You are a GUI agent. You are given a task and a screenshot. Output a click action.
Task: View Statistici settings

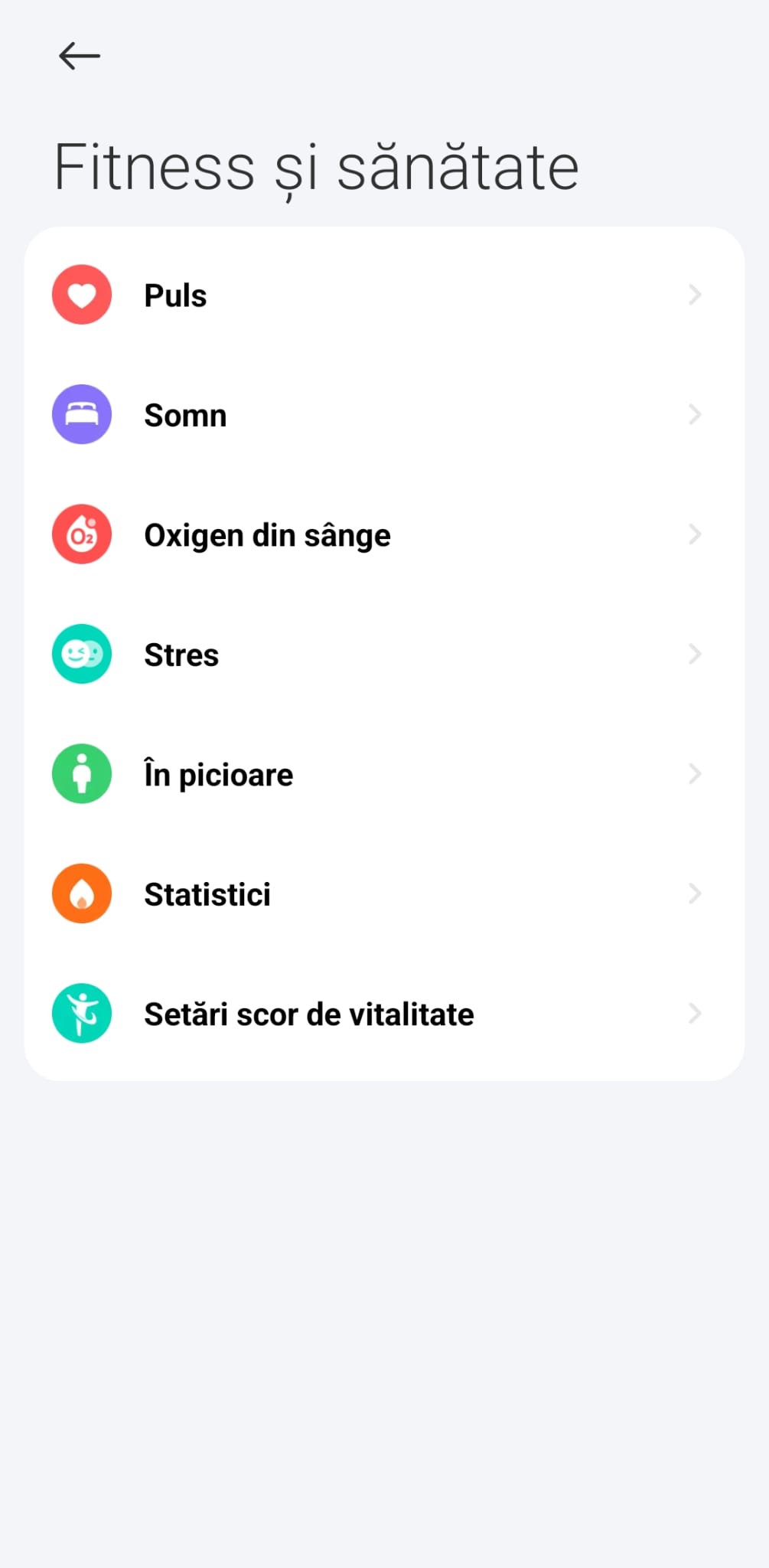pyautogui.click(x=383, y=894)
